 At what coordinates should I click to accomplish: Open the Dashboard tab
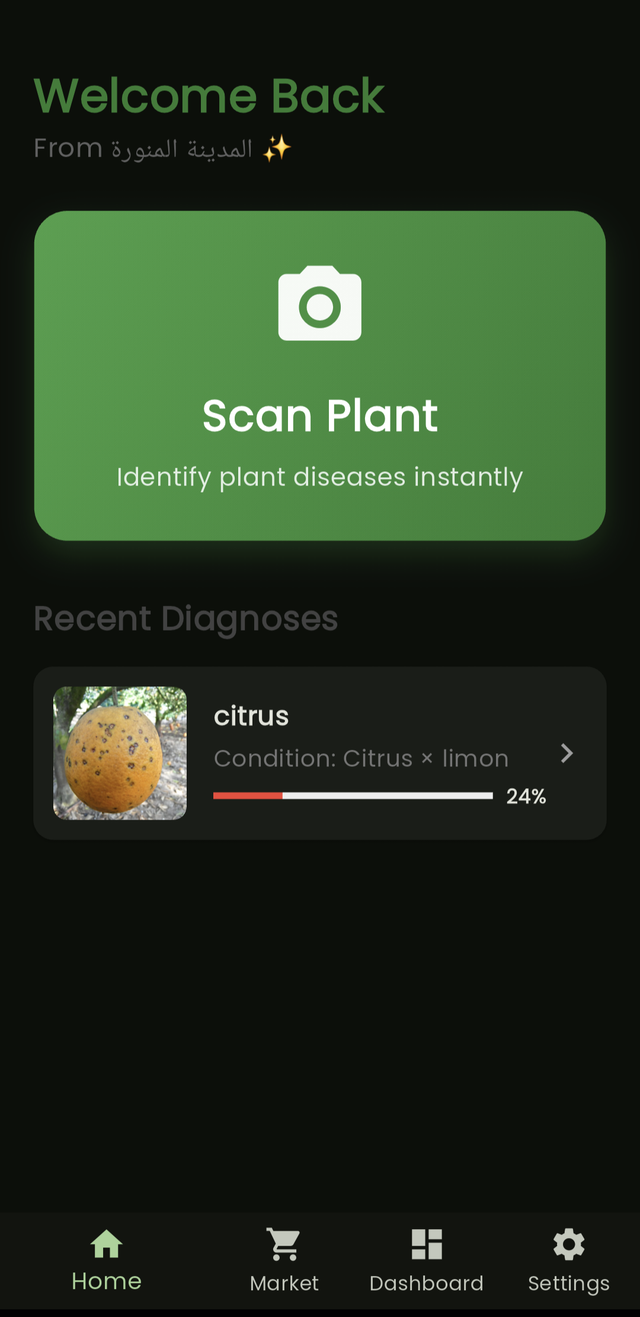pos(426,1260)
